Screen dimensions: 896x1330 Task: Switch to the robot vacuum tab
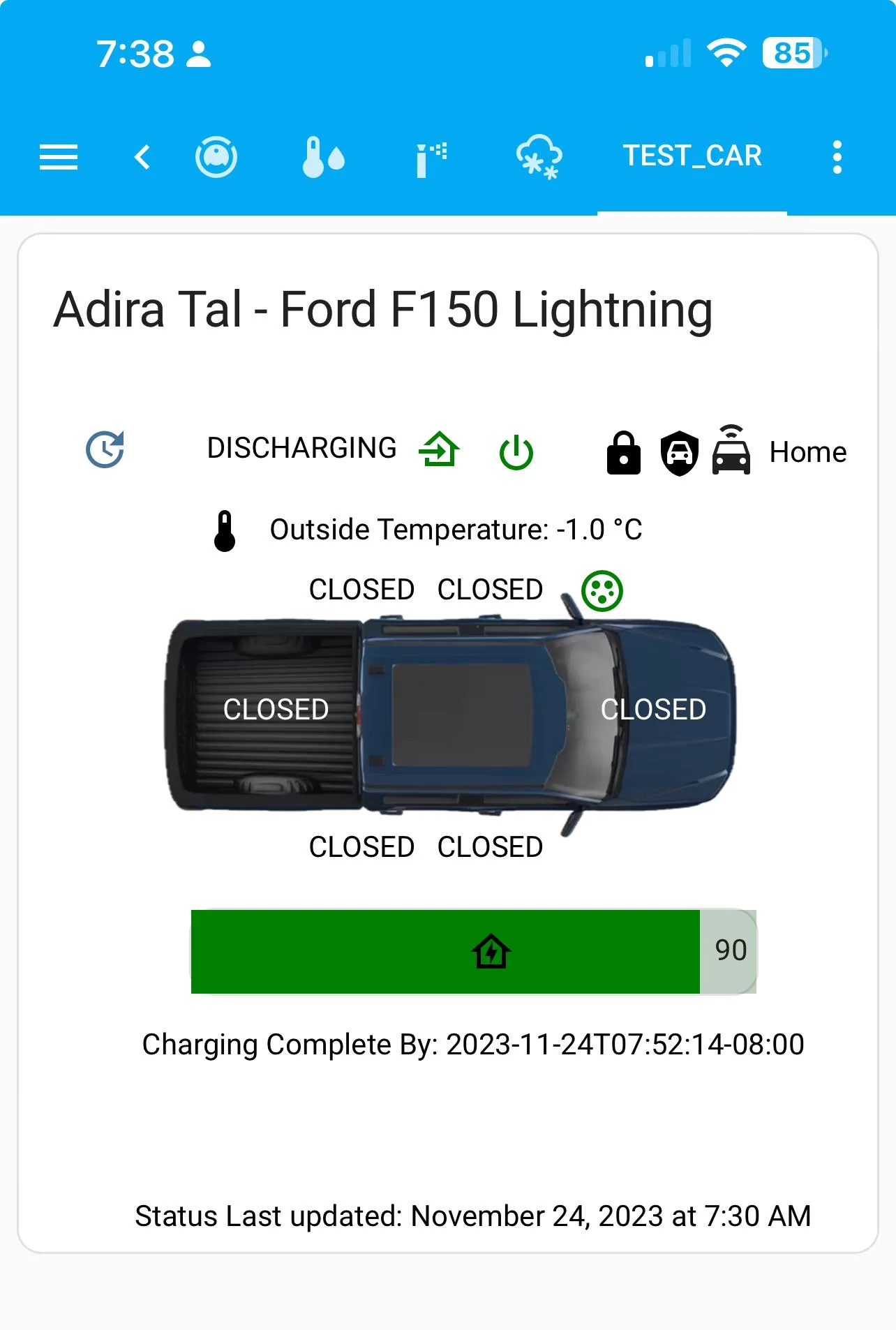(x=216, y=157)
